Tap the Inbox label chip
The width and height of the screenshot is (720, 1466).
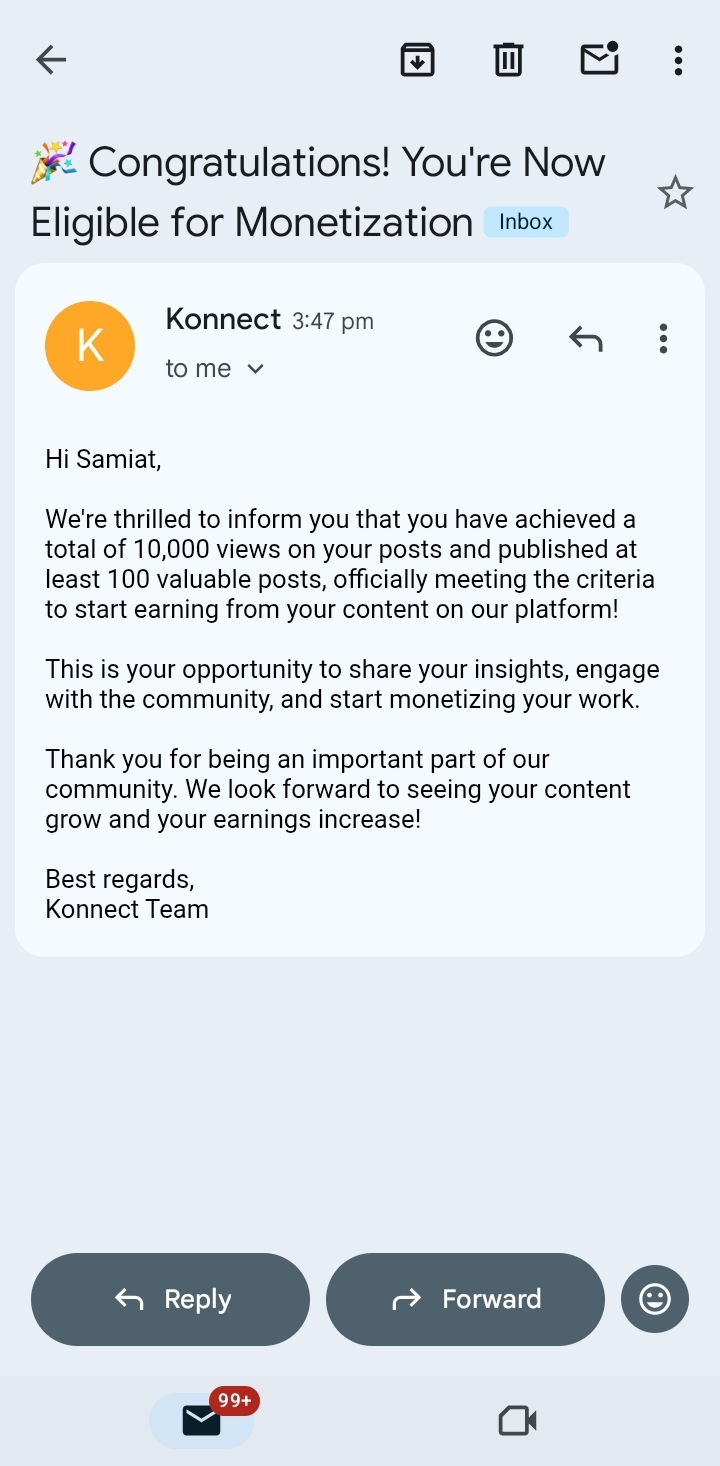pos(526,222)
